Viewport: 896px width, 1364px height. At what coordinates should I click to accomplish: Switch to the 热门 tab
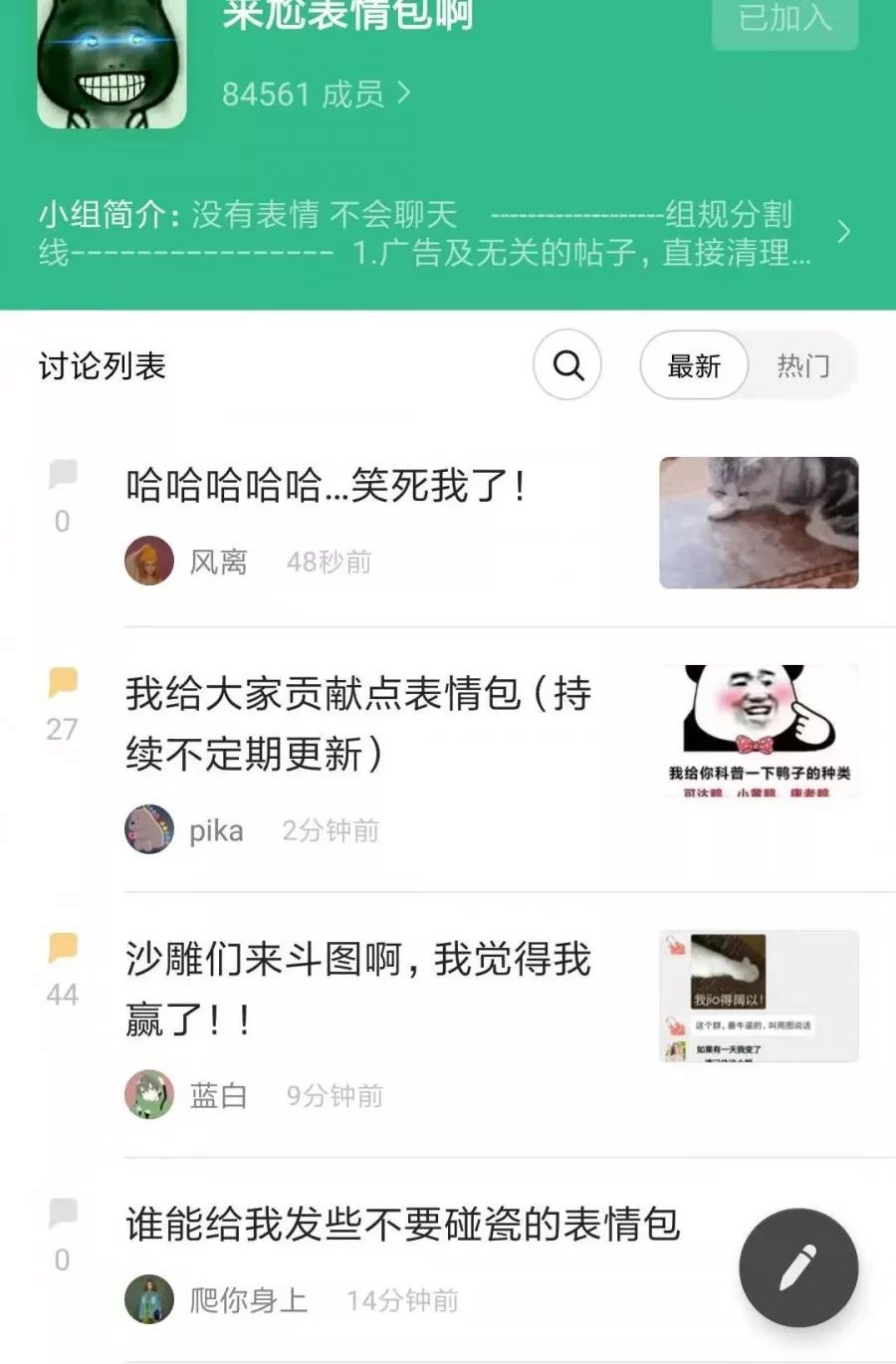coord(802,366)
